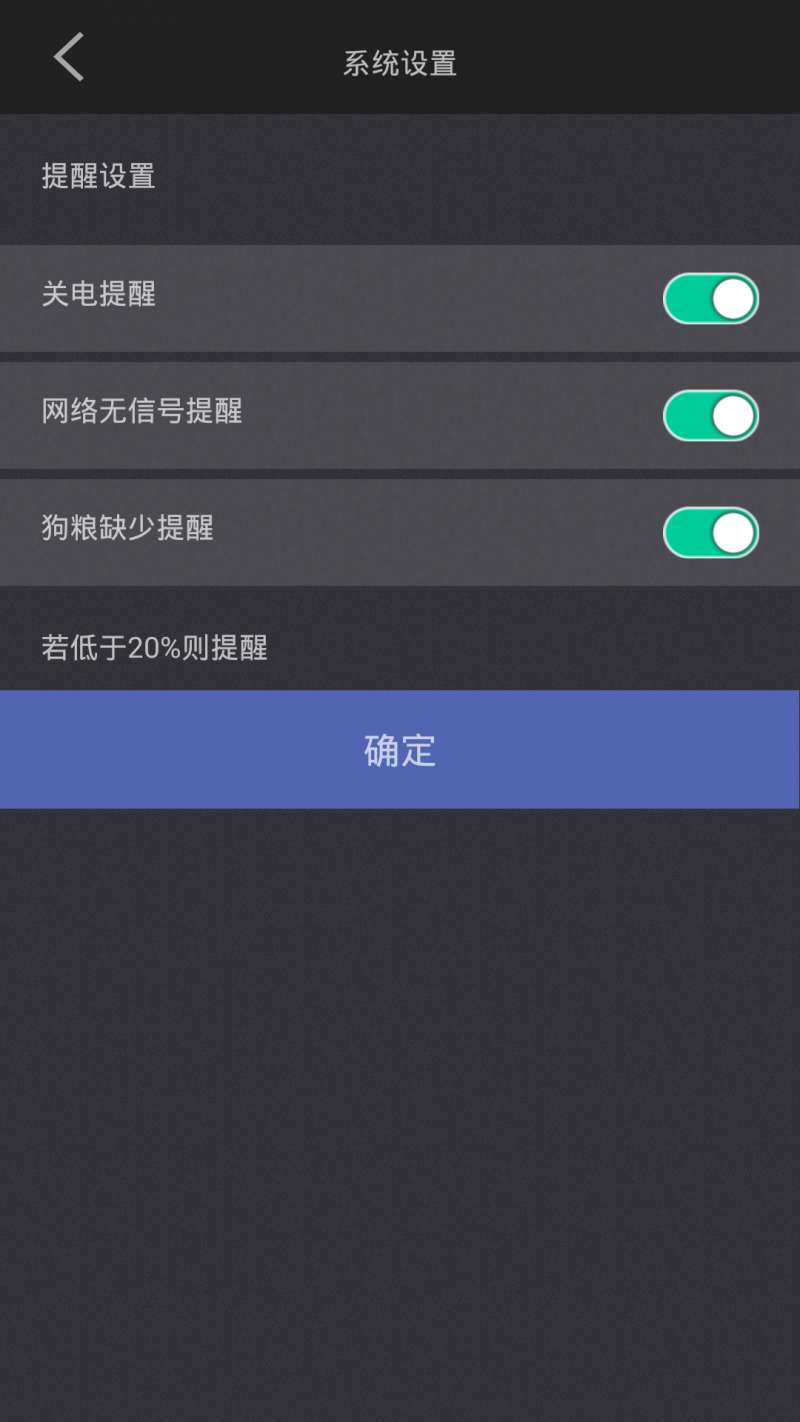Disable the 网络无信号提醒 toggle
Viewport: 800px width, 1422px height.
711,416
